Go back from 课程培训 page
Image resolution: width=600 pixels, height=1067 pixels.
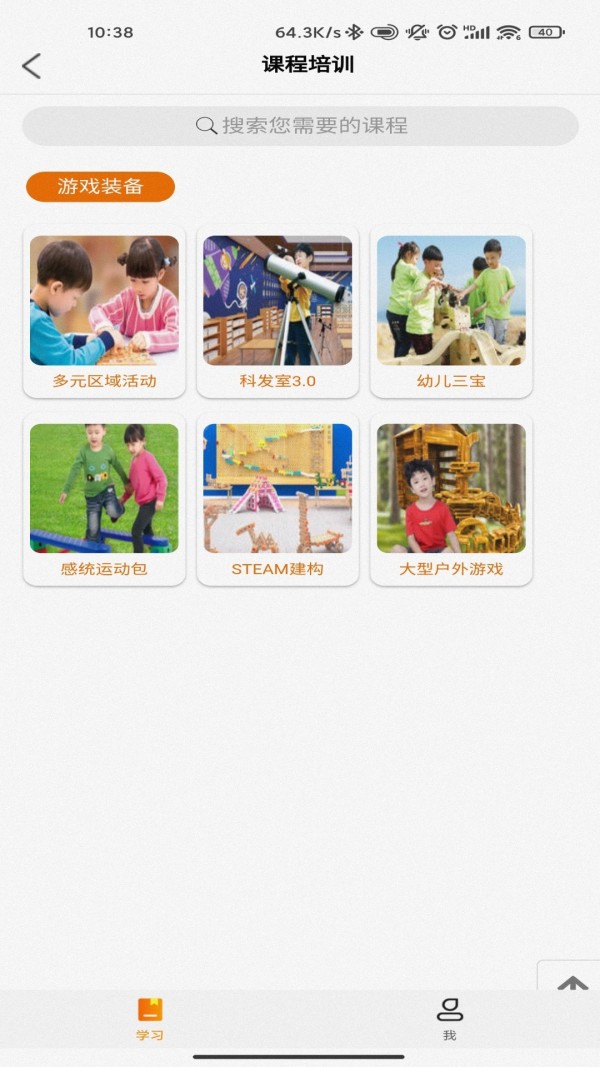(32, 66)
